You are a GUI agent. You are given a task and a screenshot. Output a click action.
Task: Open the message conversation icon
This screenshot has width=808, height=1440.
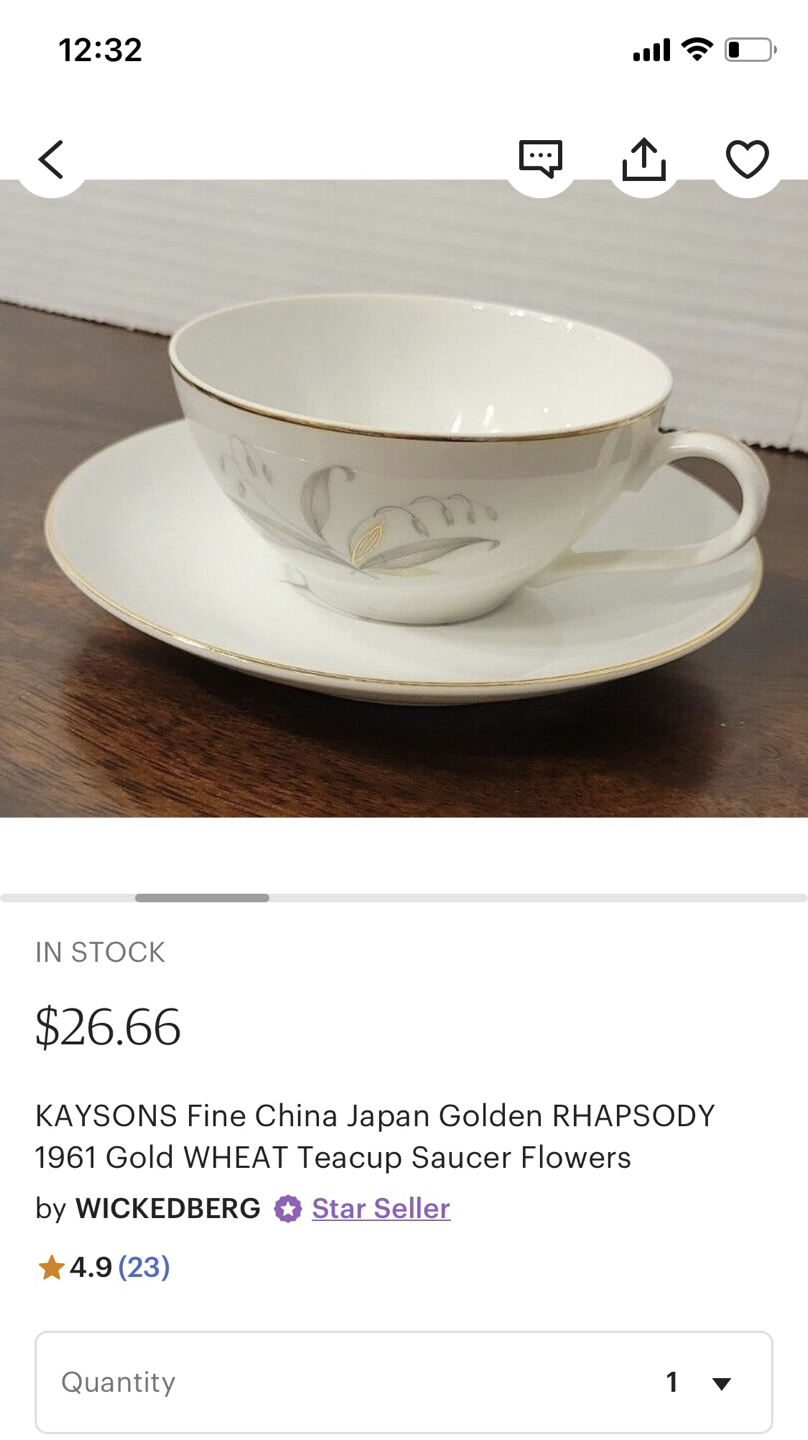point(540,158)
